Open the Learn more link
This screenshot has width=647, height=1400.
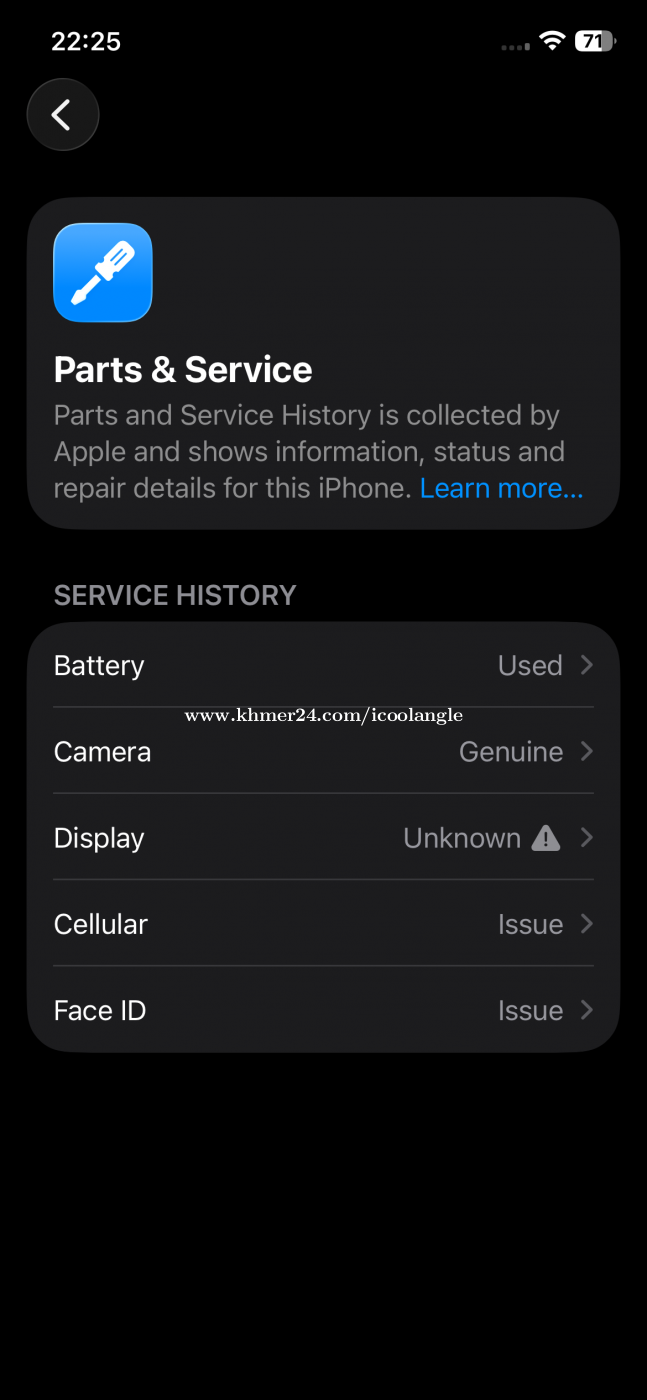pos(501,488)
